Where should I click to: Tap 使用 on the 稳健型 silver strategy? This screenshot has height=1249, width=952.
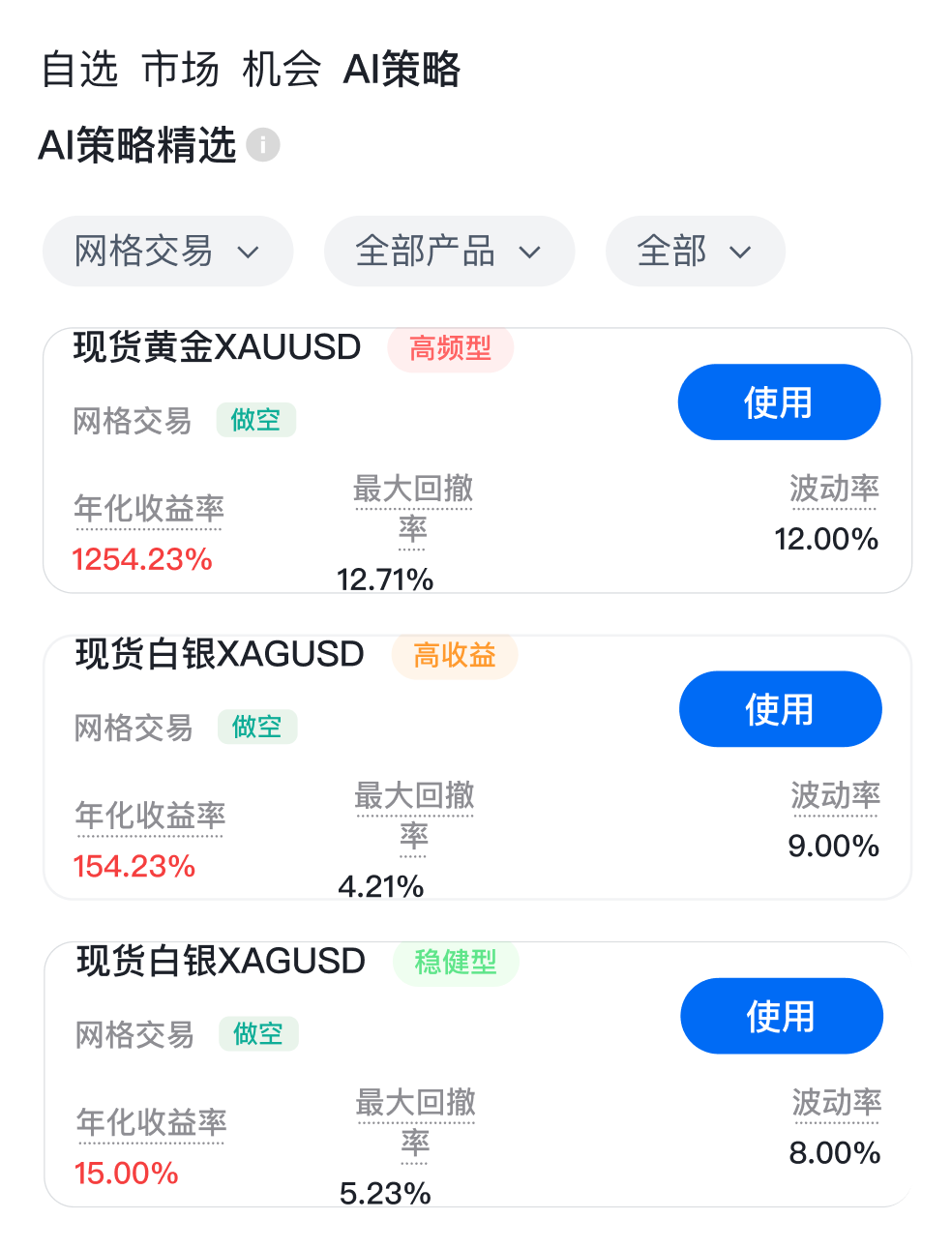tap(782, 1016)
